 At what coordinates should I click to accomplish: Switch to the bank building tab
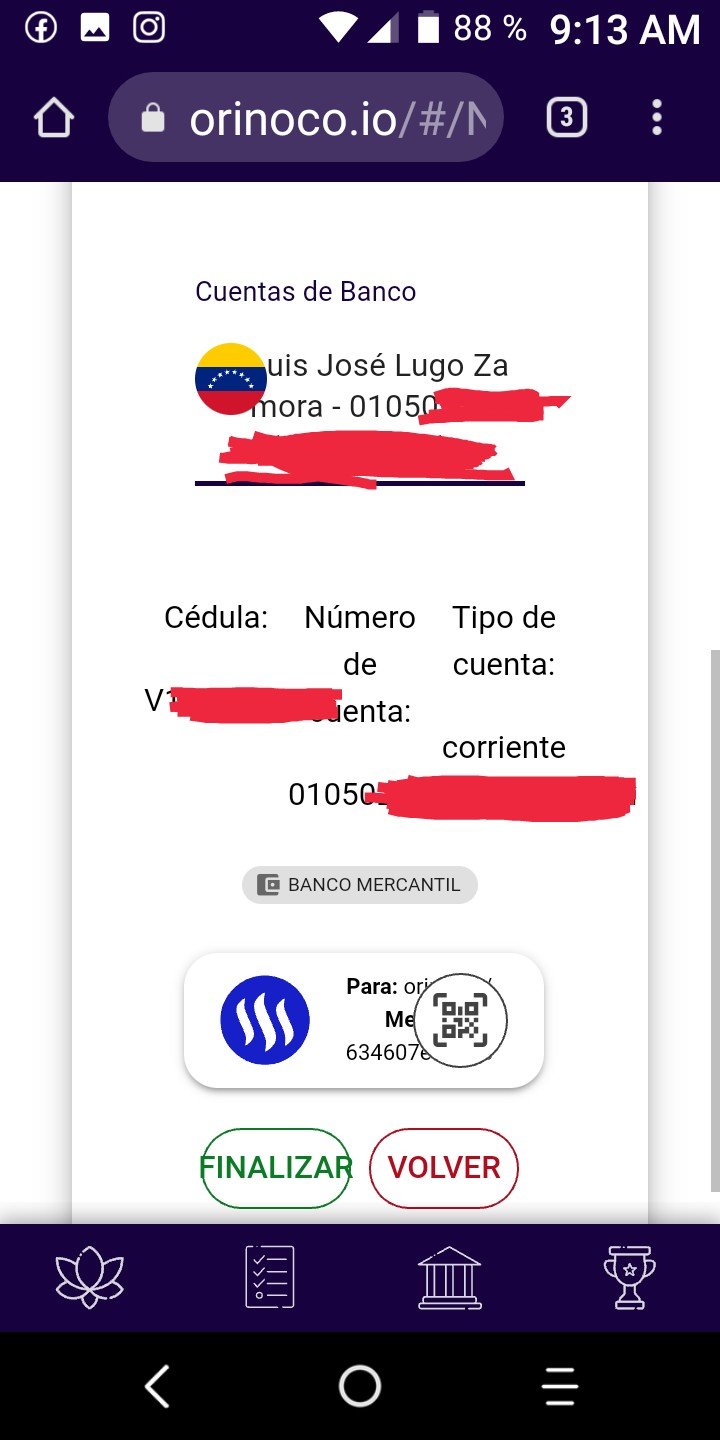450,1277
